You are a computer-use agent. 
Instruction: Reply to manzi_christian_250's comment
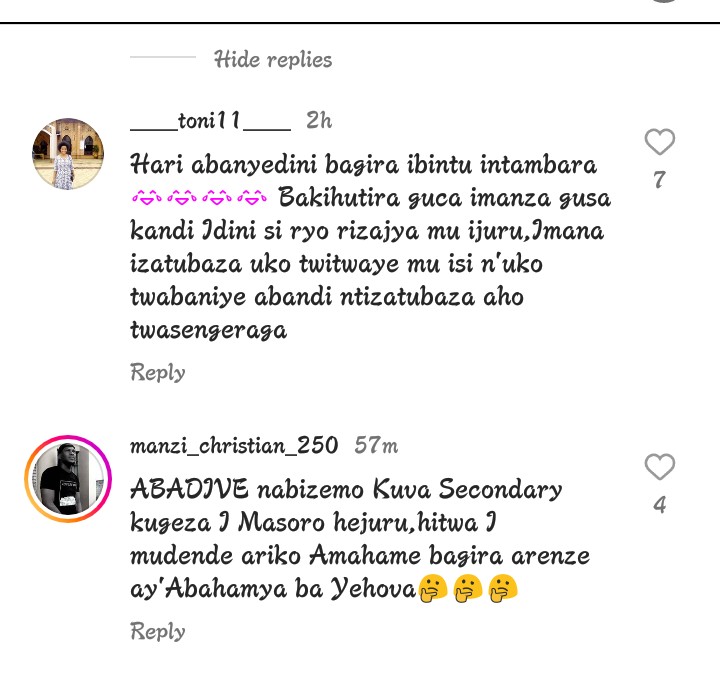[x=158, y=632]
